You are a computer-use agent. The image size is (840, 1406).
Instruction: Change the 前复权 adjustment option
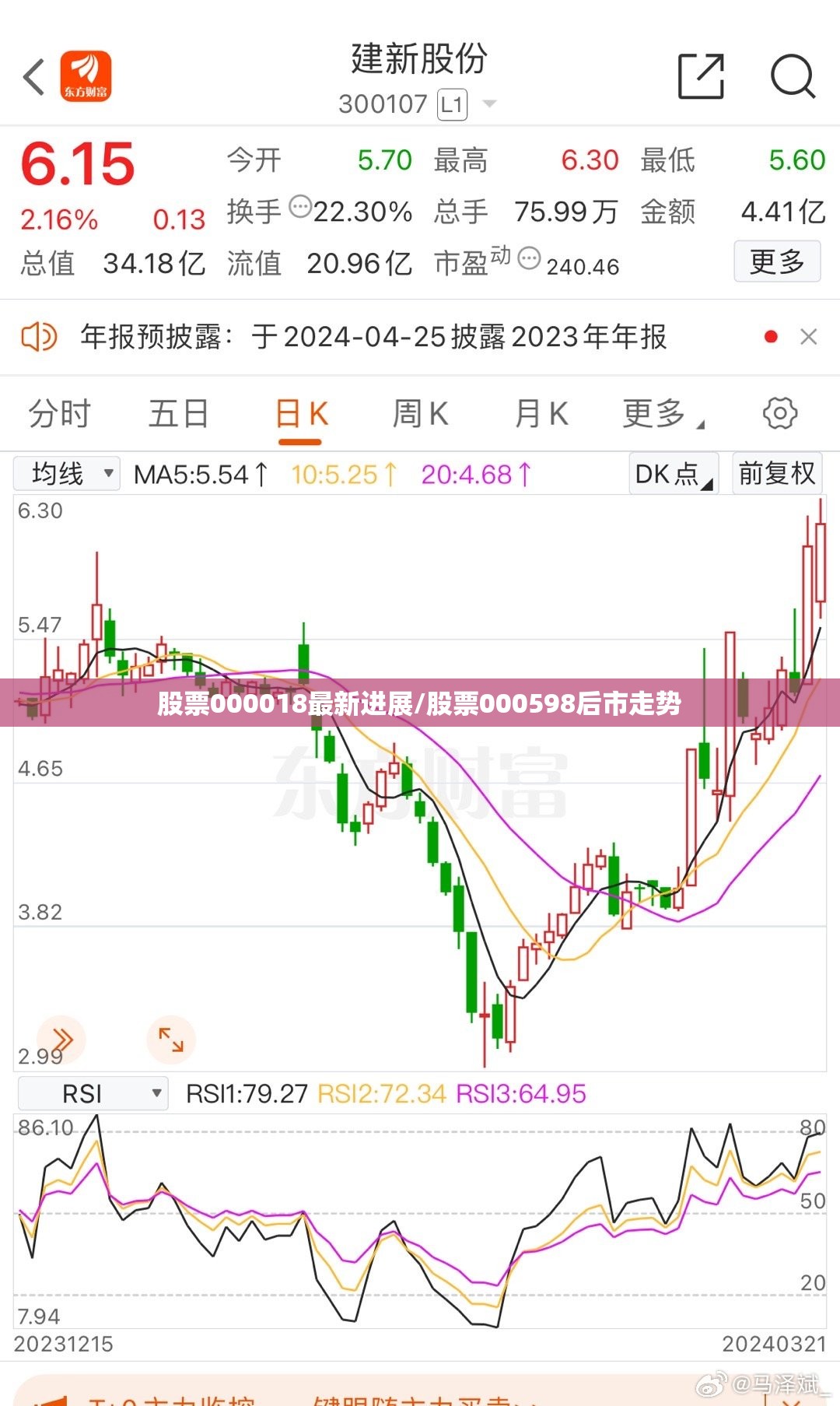[x=777, y=473]
